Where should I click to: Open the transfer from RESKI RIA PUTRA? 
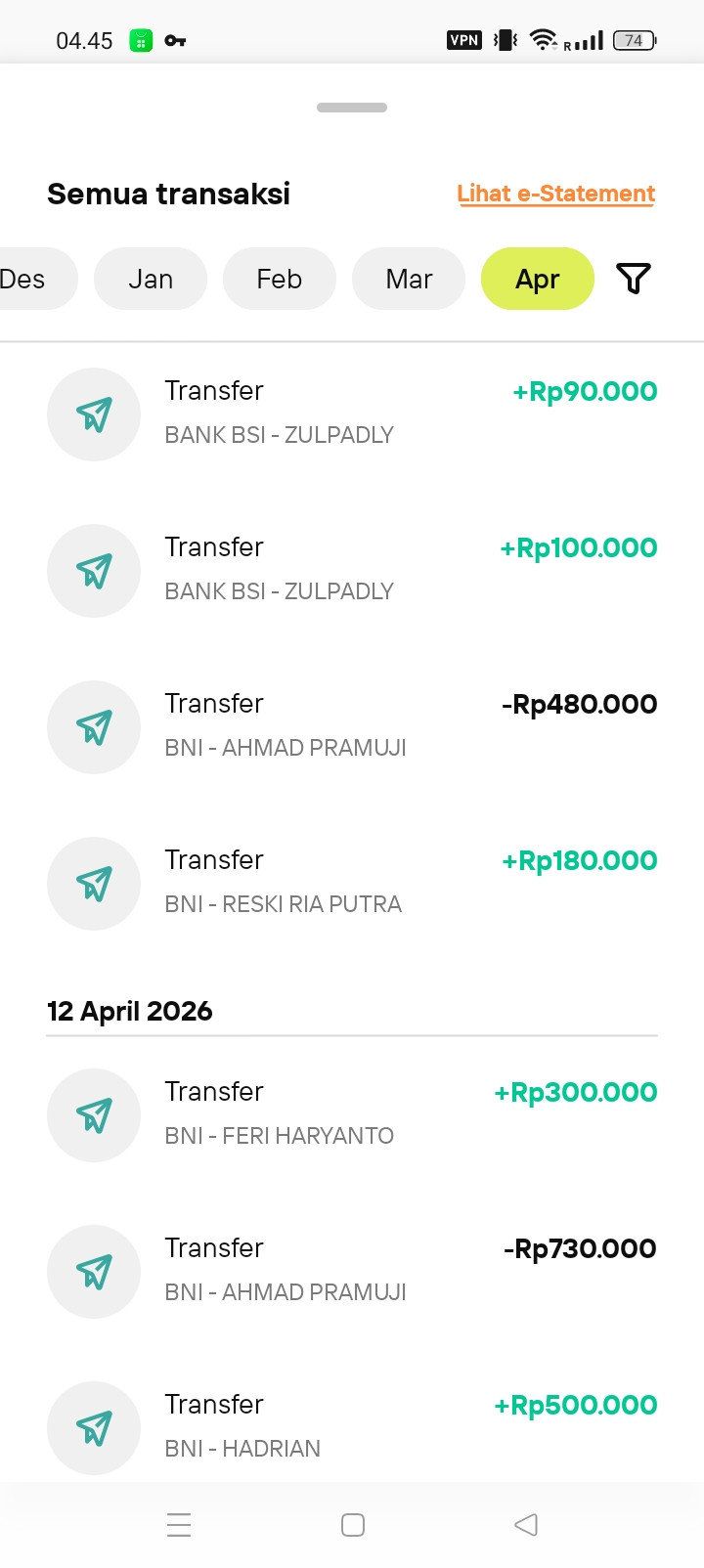click(x=352, y=883)
